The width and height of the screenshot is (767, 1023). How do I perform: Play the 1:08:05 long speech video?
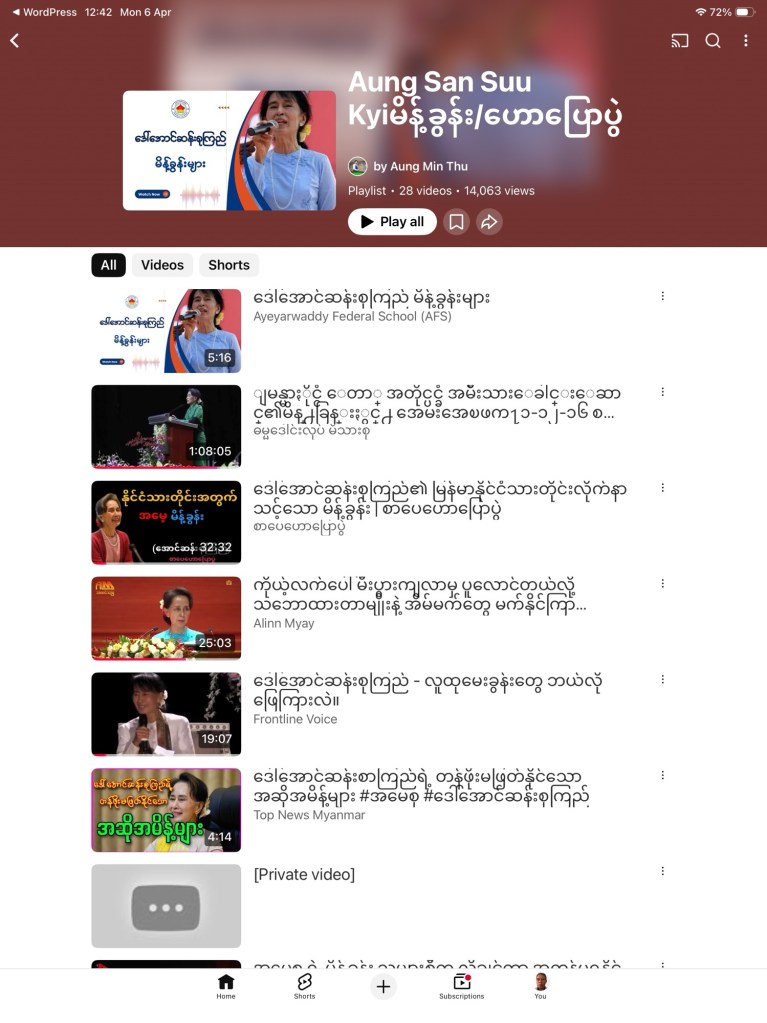click(166, 426)
